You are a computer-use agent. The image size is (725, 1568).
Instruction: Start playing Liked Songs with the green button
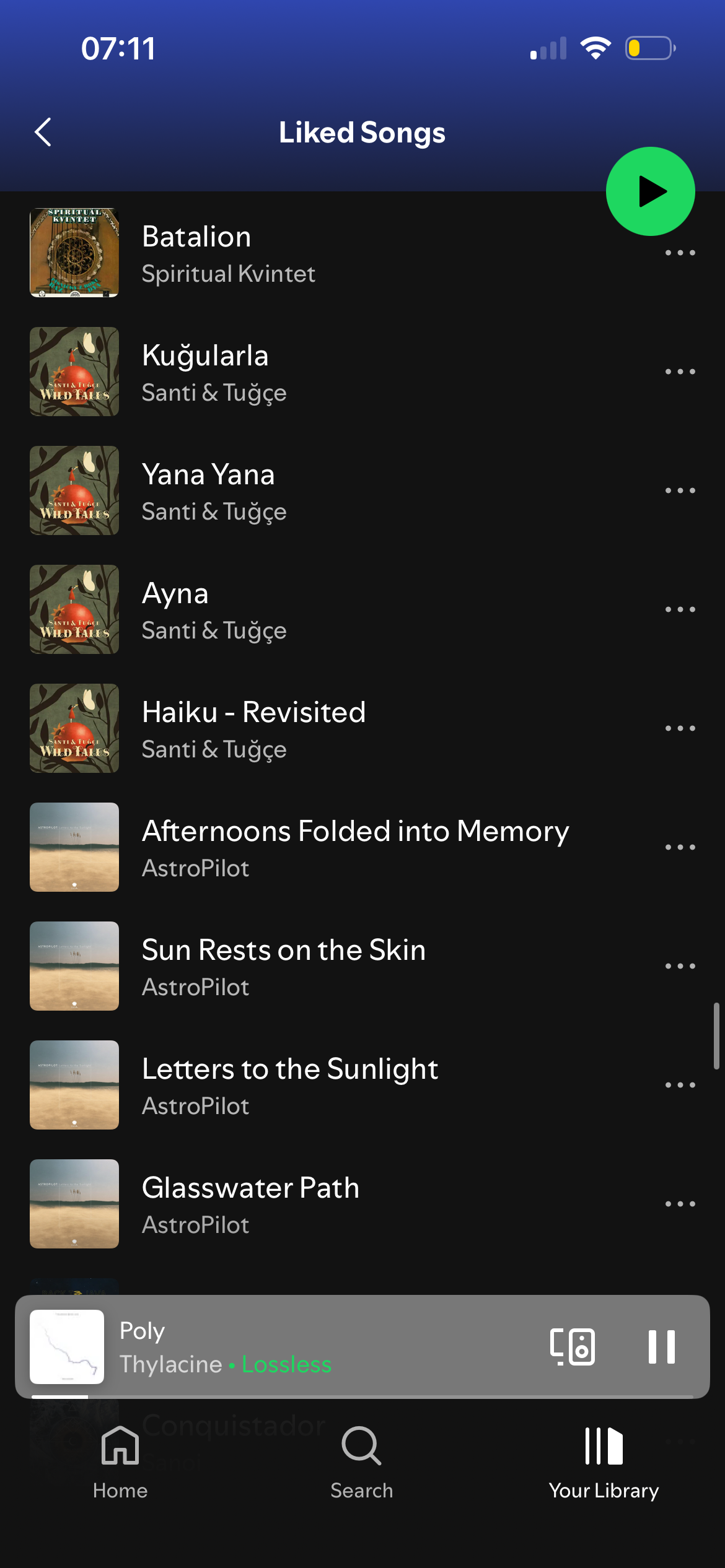(x=650, y=191)
